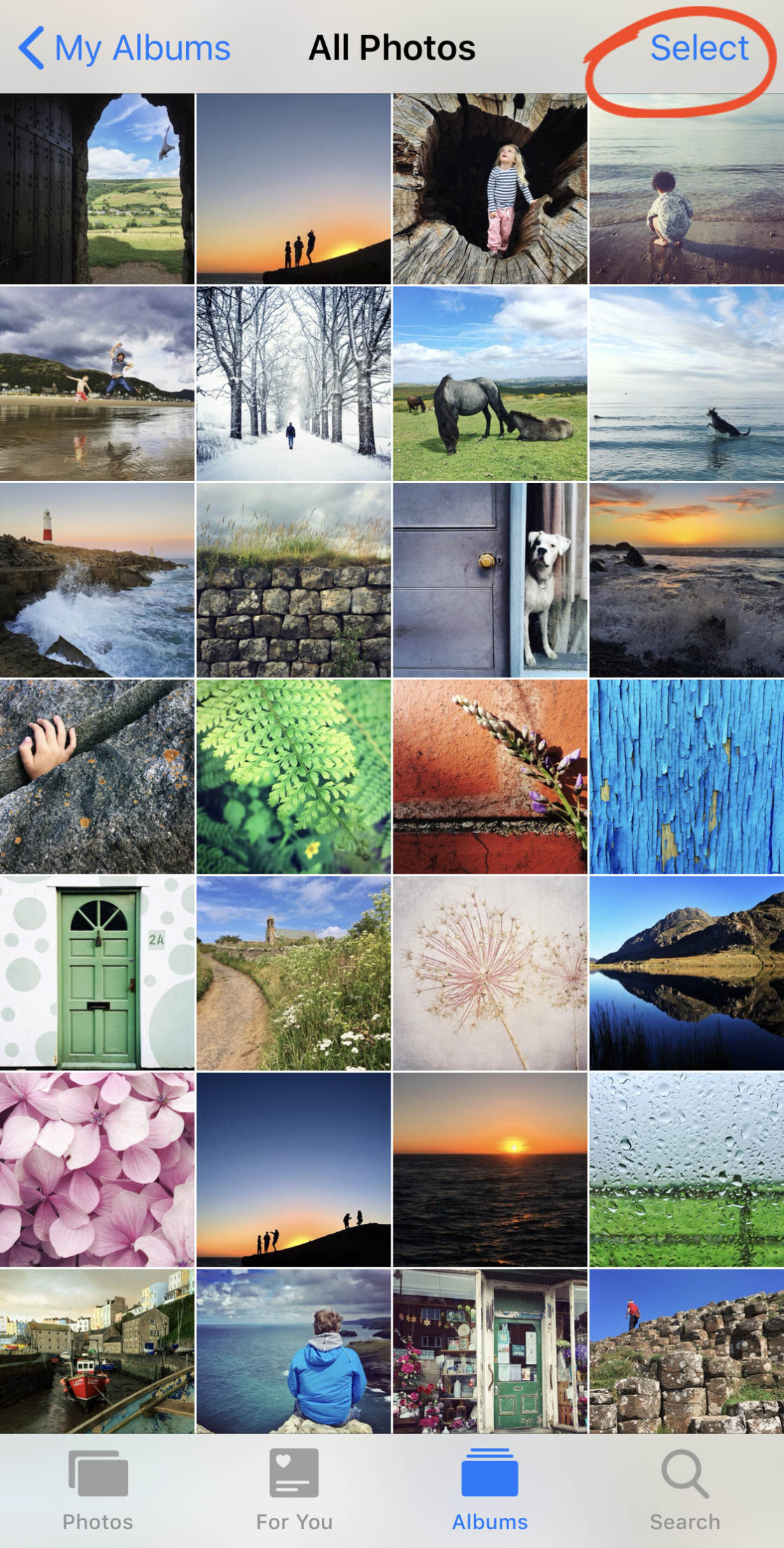Screen dimensions: 784x1548
Task: Open the green door 2A photo
Action: 97,972
